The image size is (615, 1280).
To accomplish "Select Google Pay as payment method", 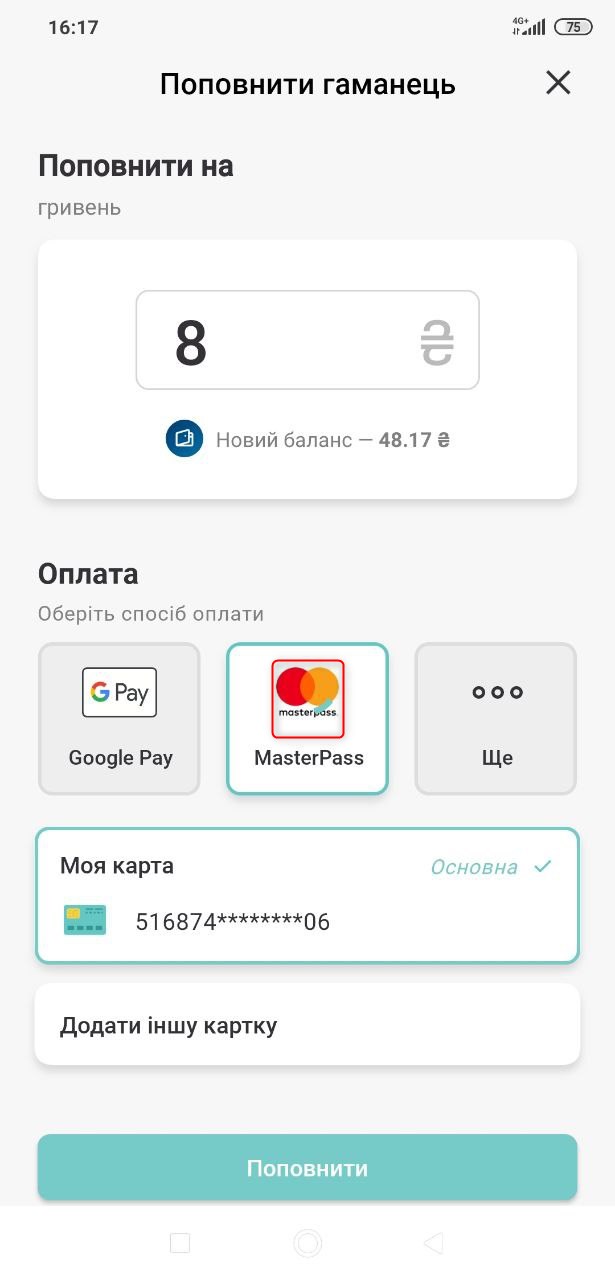I will 120,718.
